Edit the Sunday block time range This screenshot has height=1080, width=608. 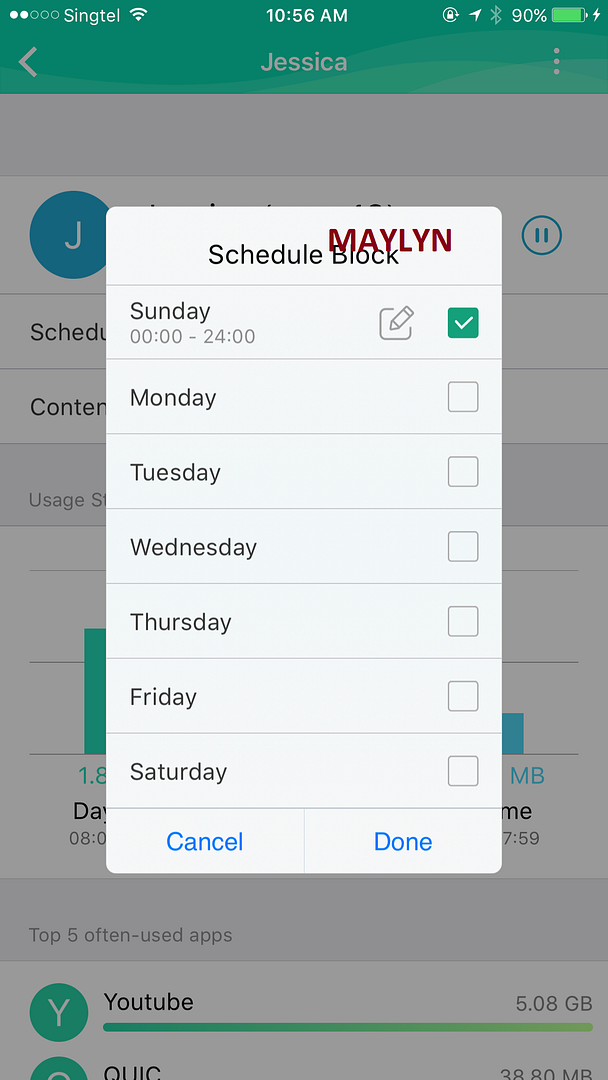click(x=397, y=323)
